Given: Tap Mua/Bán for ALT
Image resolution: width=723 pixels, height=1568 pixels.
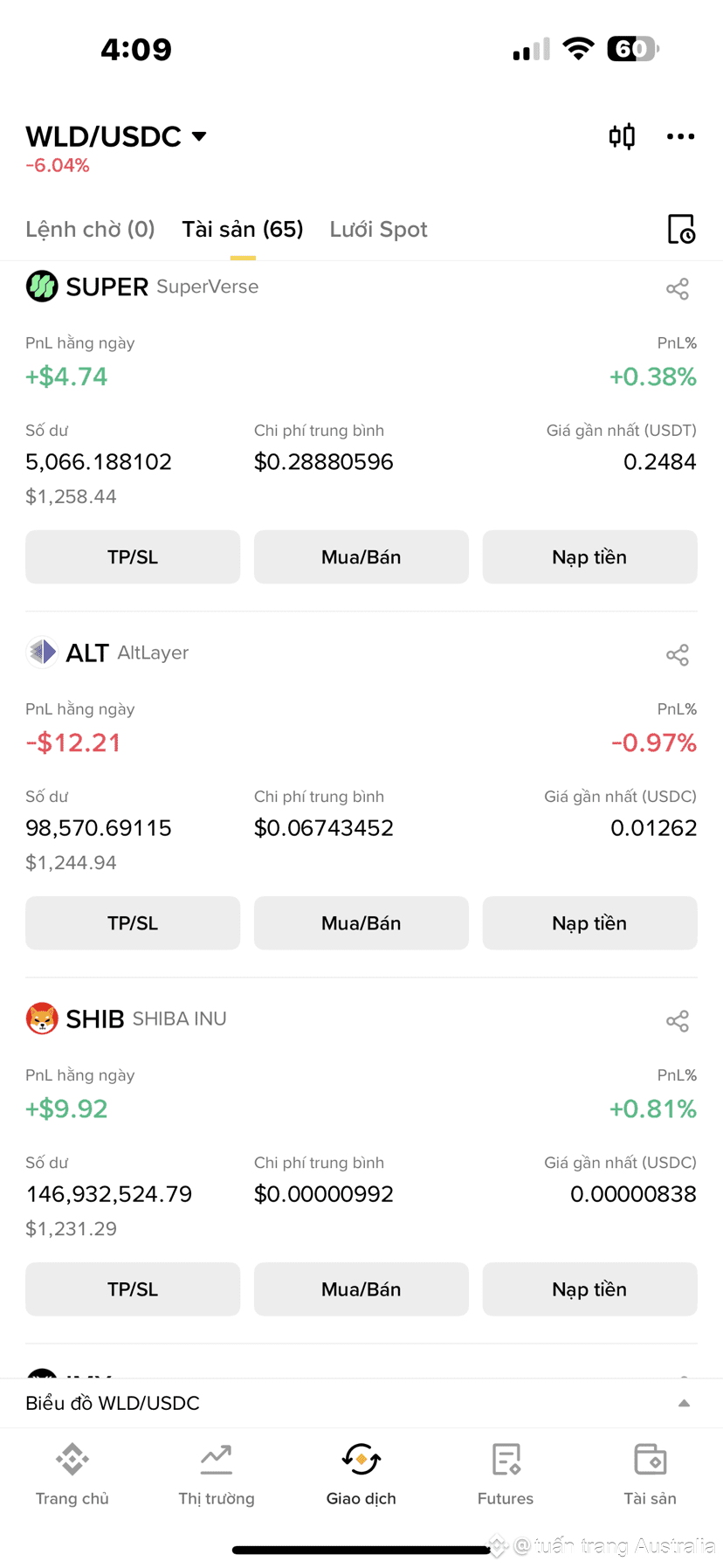Looking at the screenshot, I should click(361, 922).
